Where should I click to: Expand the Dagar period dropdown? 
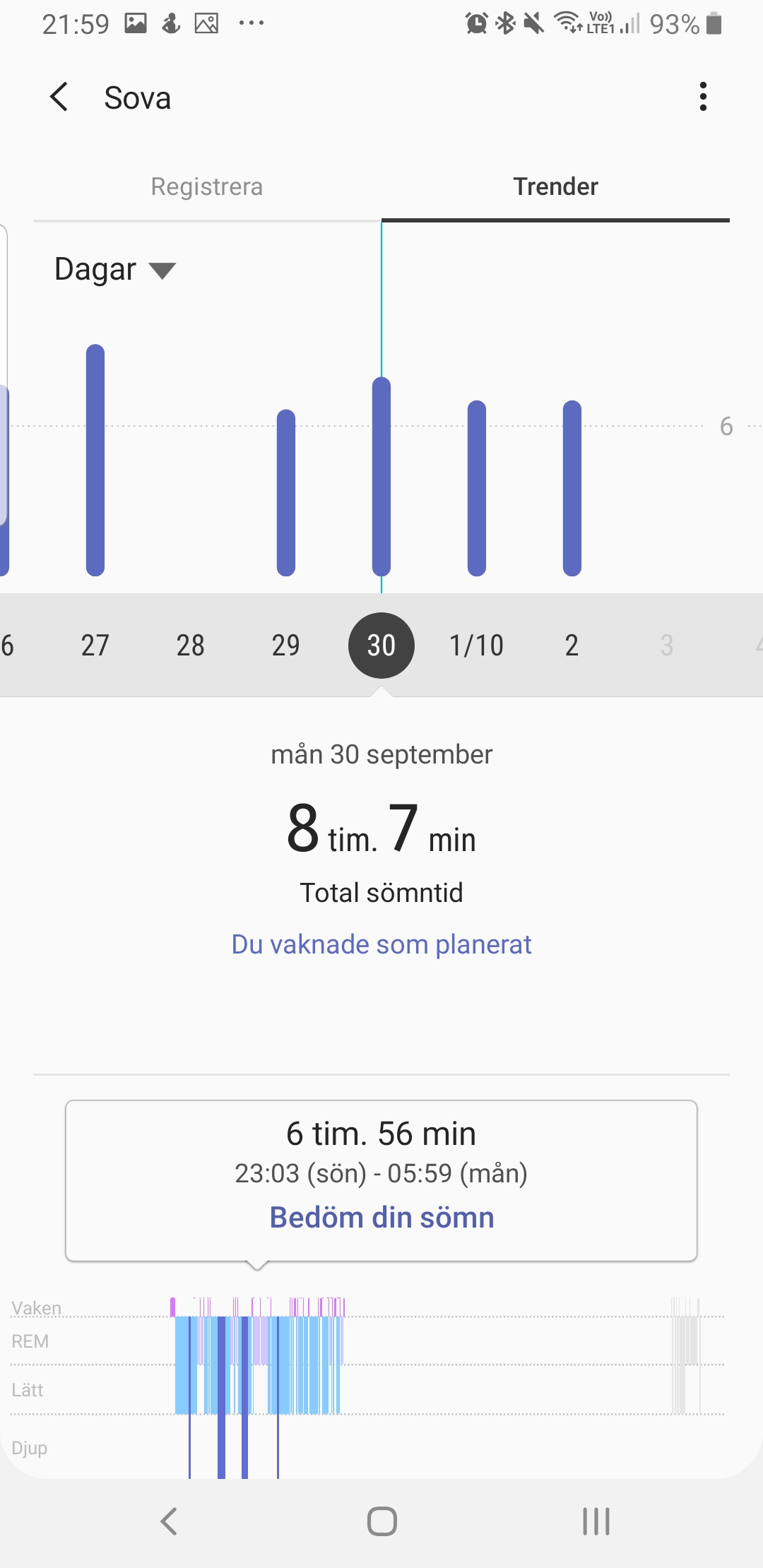115,270
